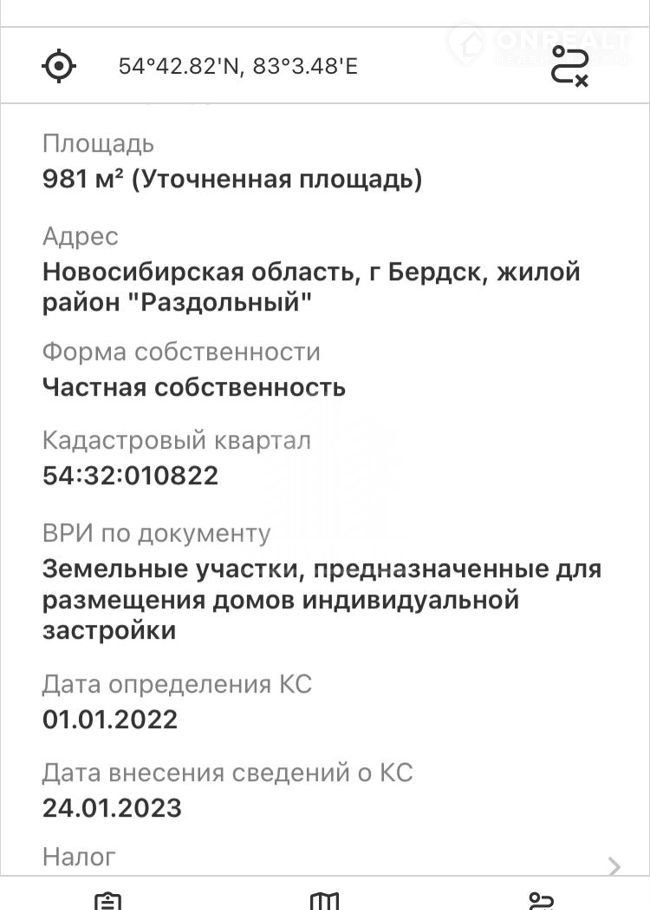Open the map tab in bottom bar
This screenshot has height=910, width=650.
(325, 900)
